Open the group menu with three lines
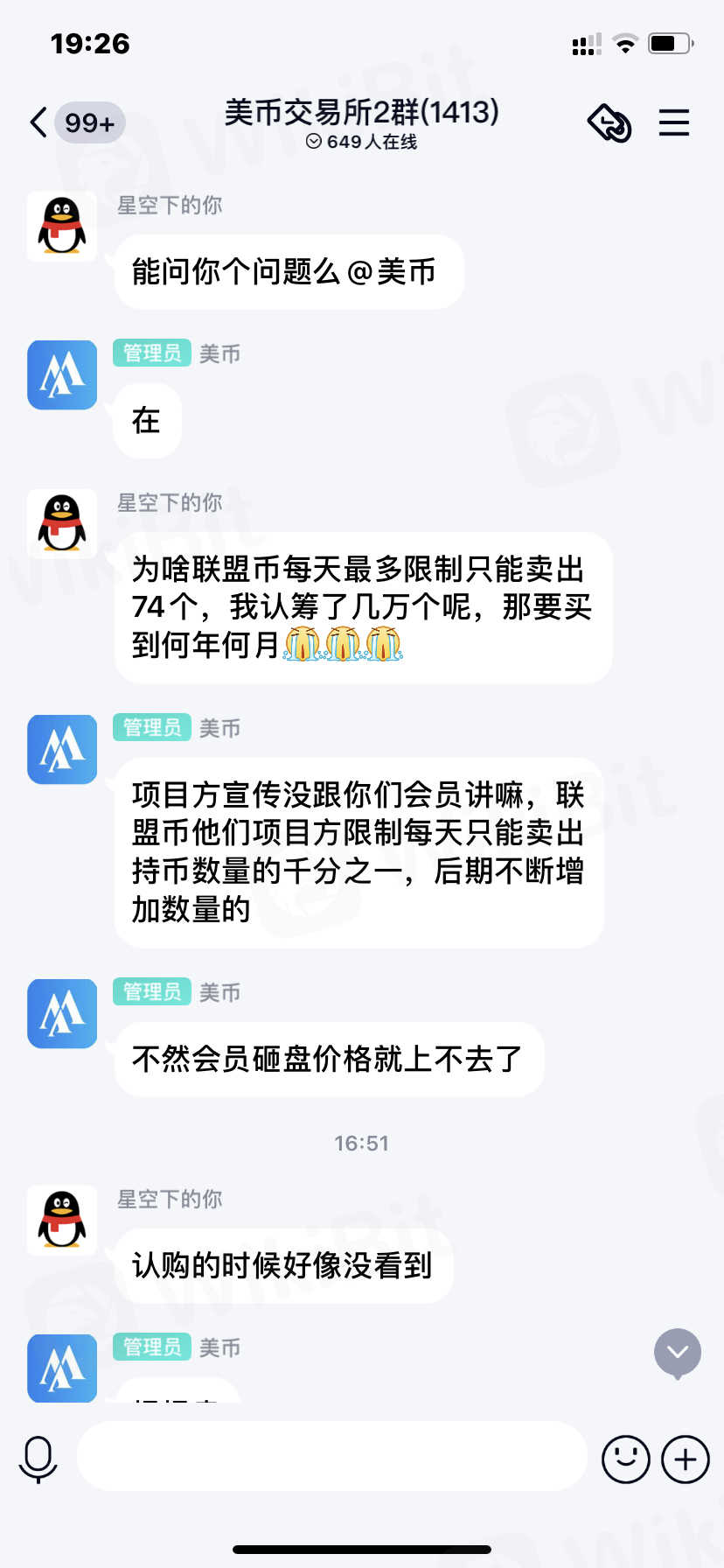Screen dimensions: 724x1568 (673, 122)
